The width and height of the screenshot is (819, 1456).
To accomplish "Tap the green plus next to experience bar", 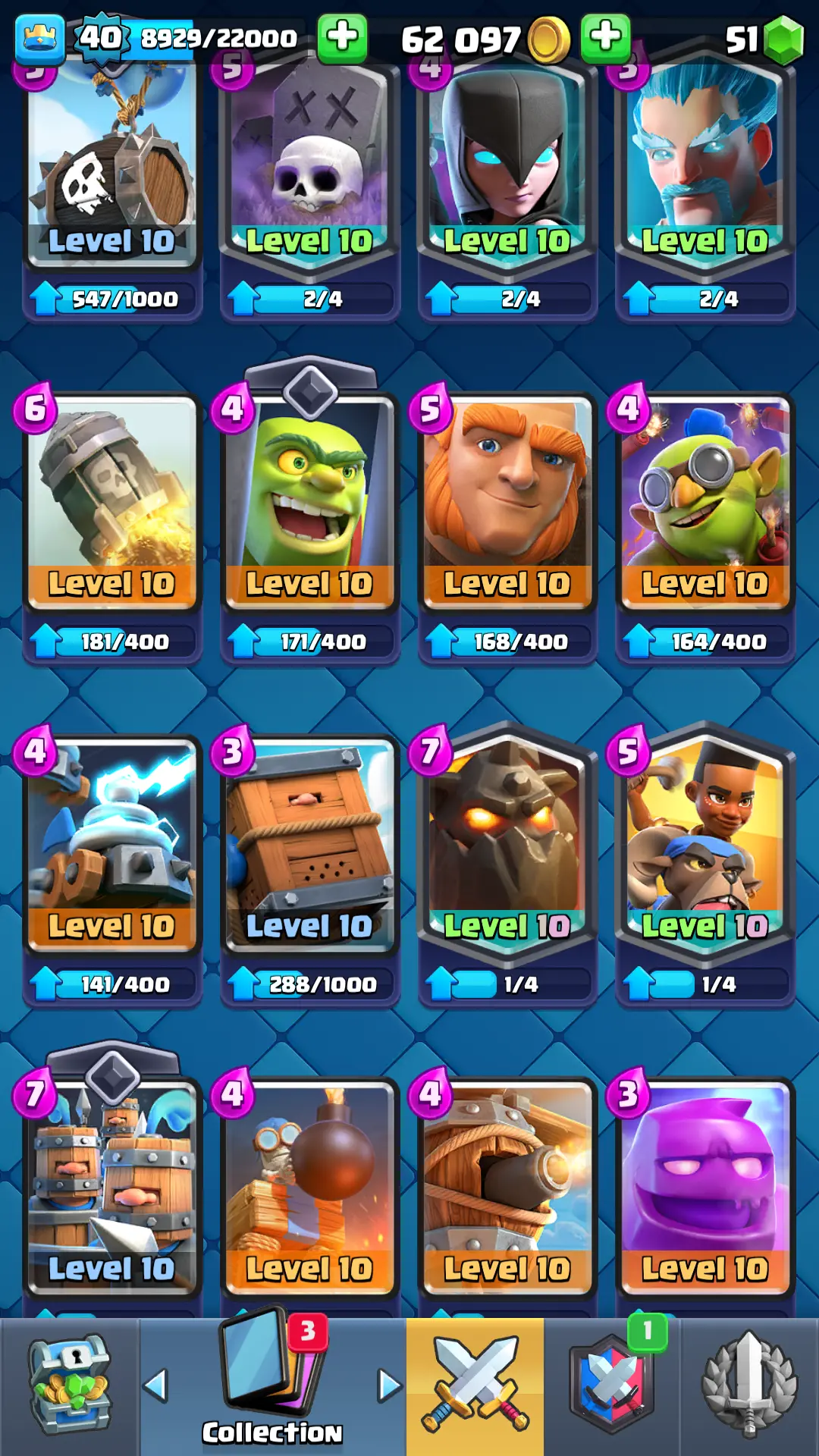I will (342, 36).
